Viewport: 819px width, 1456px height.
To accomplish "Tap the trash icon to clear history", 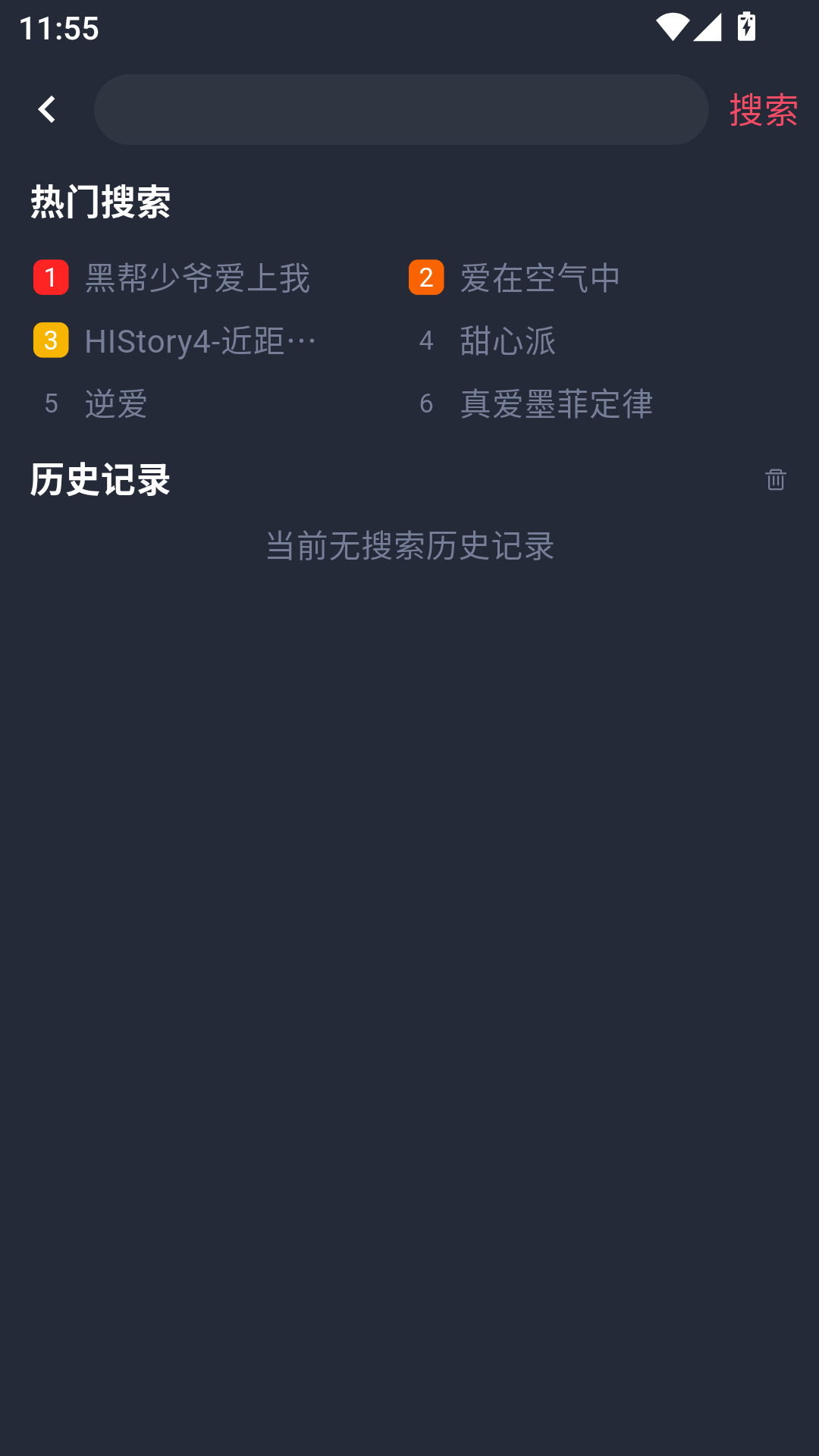I will (775, 480).
